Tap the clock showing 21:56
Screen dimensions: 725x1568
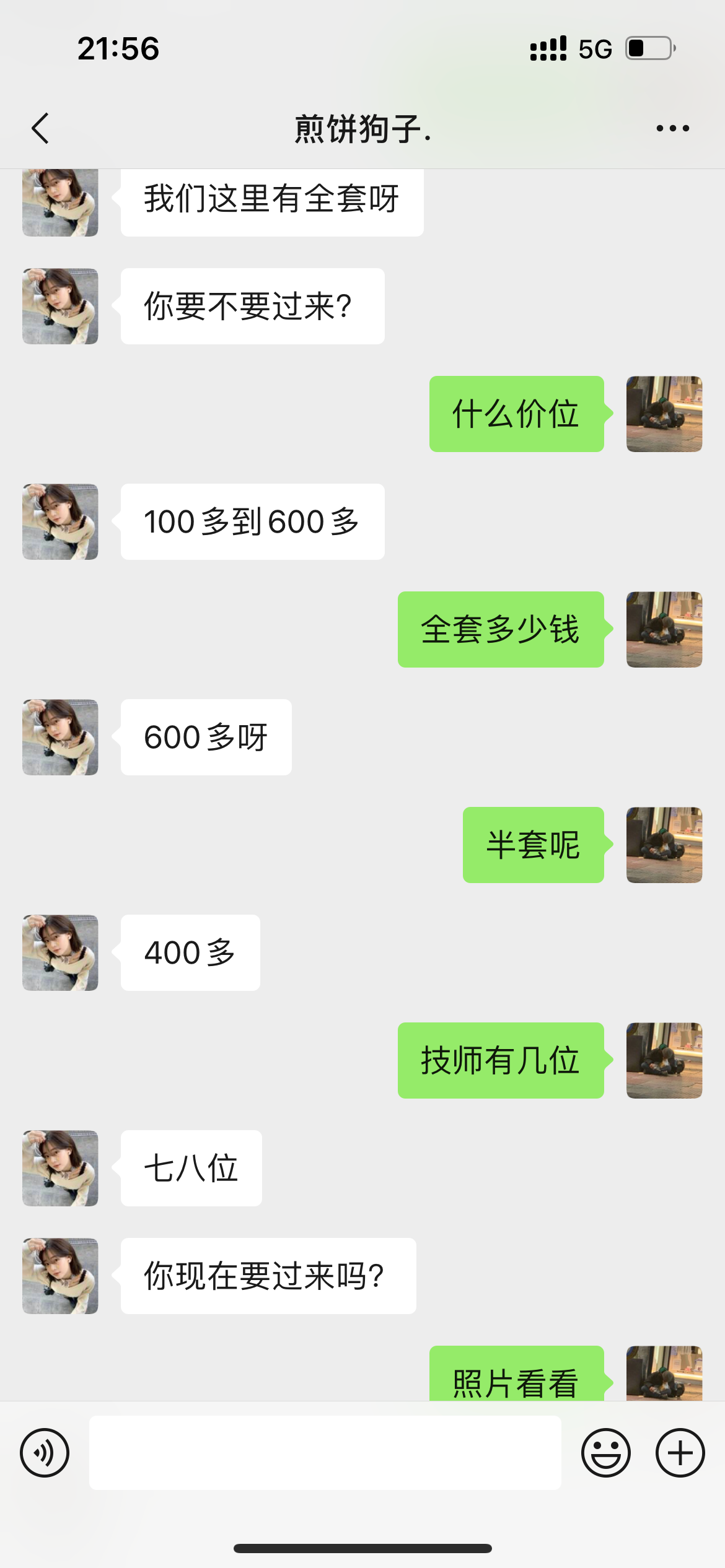click(x=119, y=47)
